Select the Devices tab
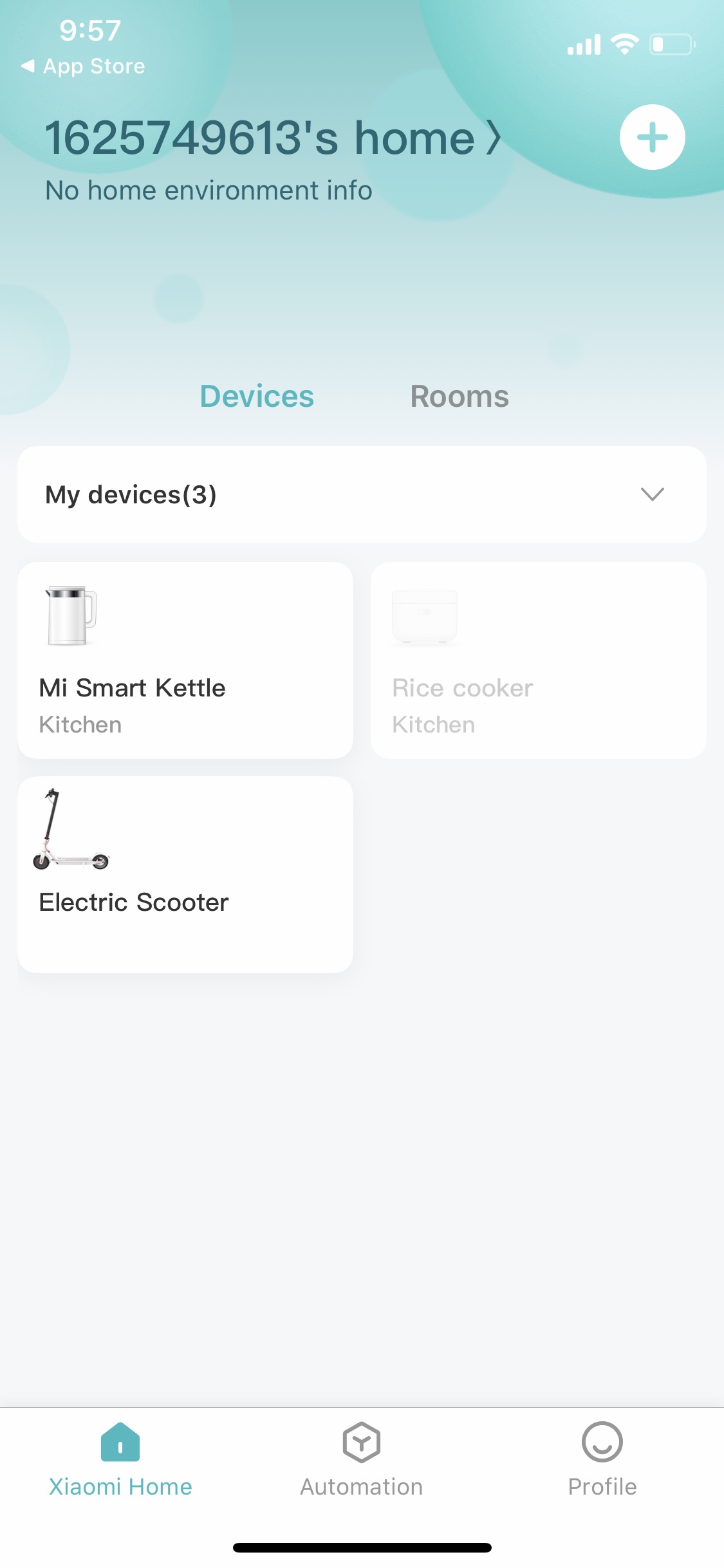 point(257,397)
